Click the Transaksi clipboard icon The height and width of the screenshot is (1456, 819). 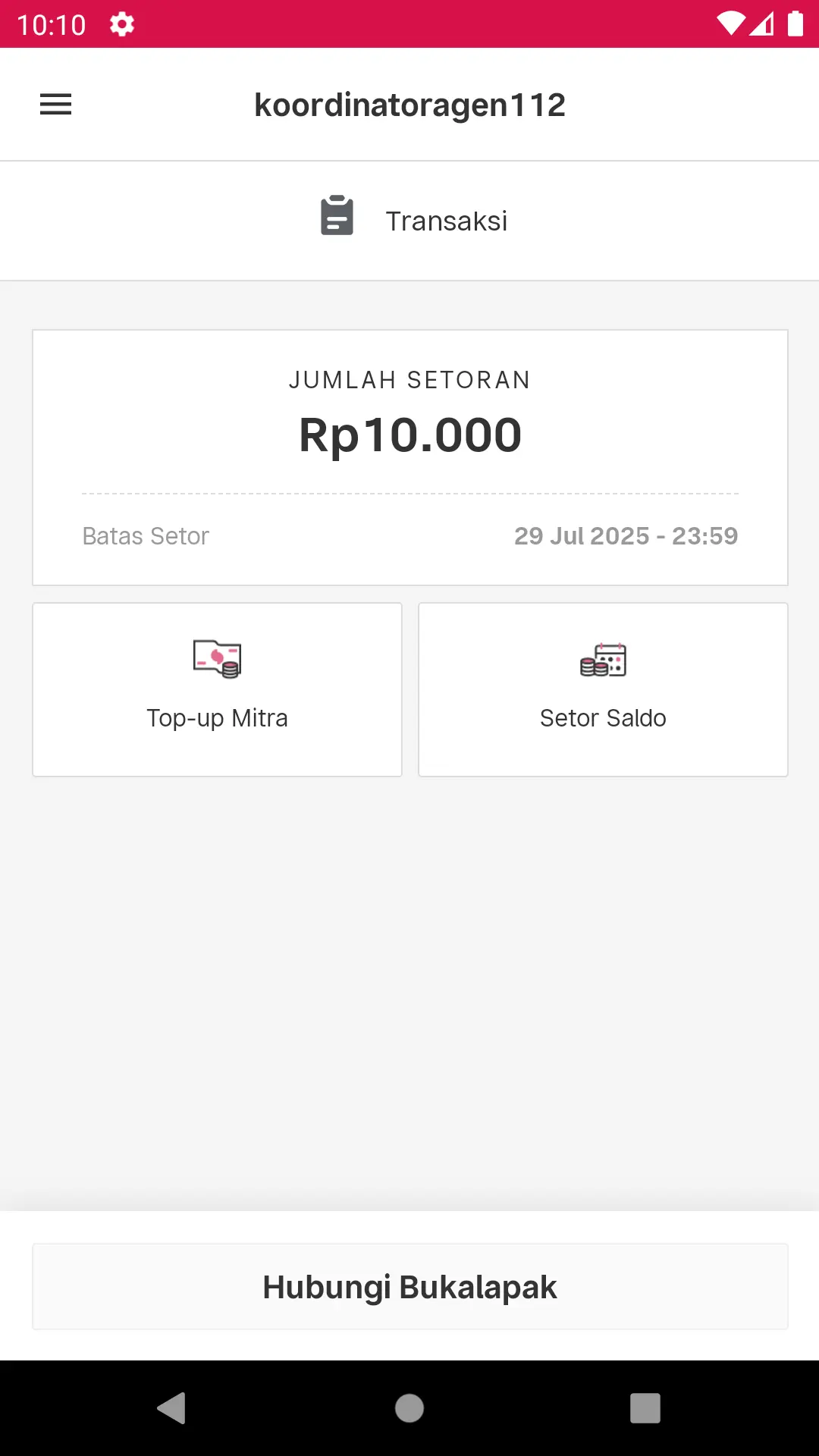(x=338, y=217)
